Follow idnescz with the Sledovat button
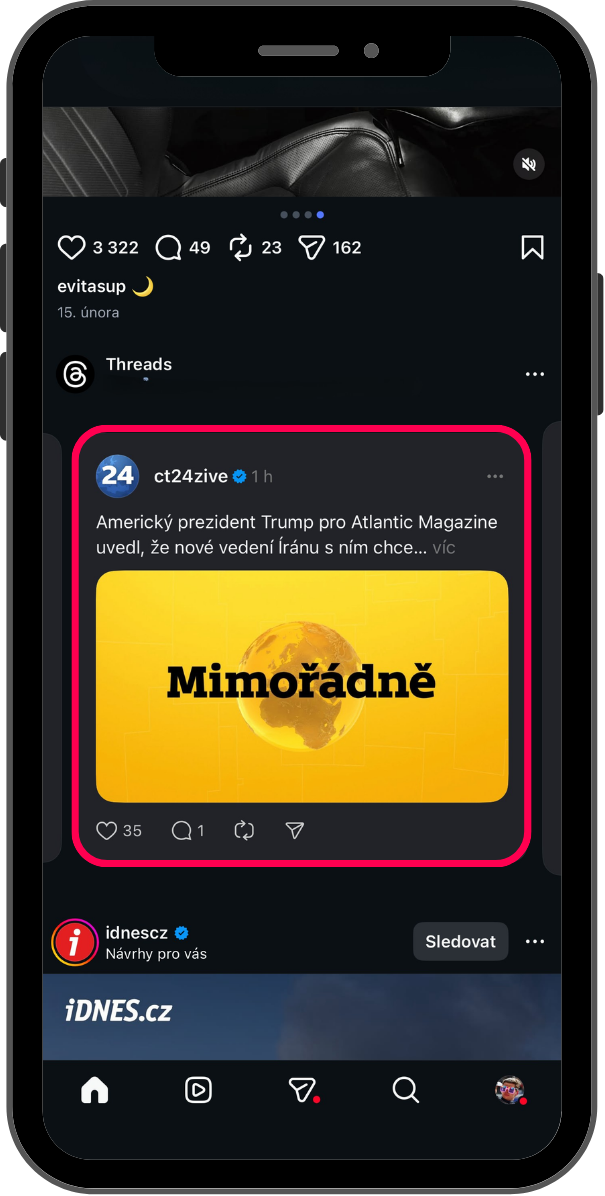The height and width of the screenshot is (1196, 605). [x=461, y=941]
